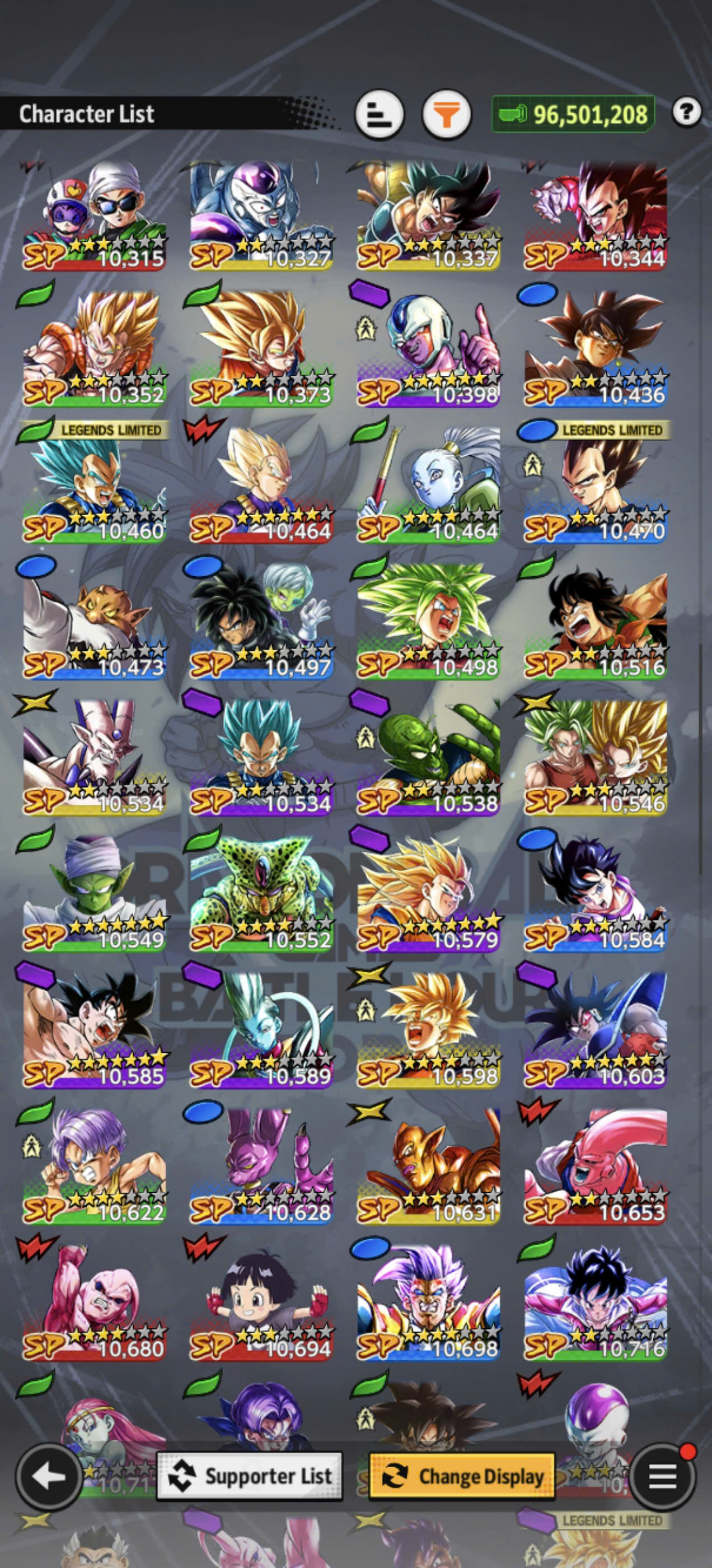The height and width of the screenshot is (1568, 712).
Task: Open the character rated 10,603
Action: pyautogui.click(x=596, y=1028)
